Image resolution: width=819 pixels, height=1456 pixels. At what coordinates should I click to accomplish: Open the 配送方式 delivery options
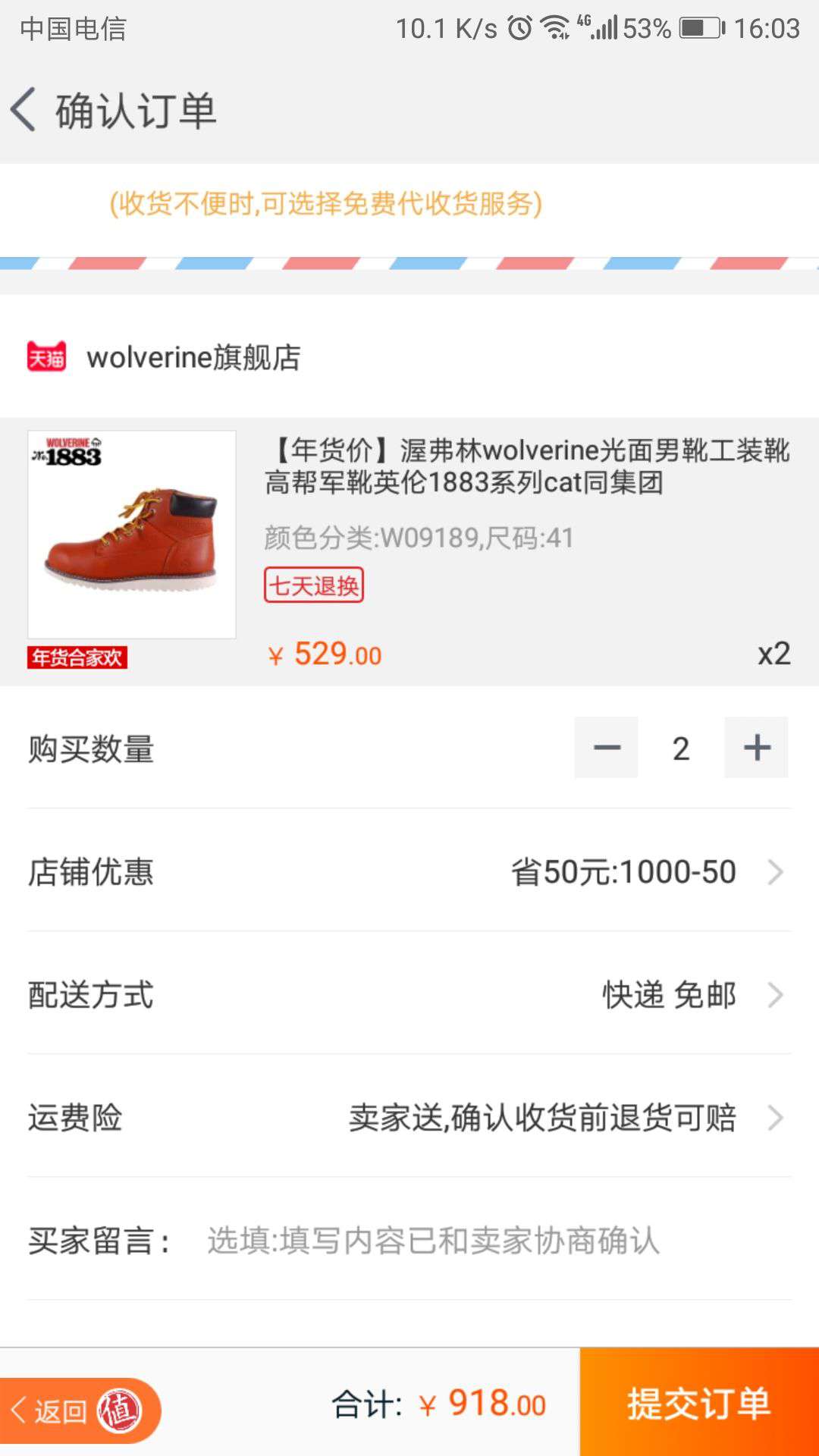[x=409, y=994]
